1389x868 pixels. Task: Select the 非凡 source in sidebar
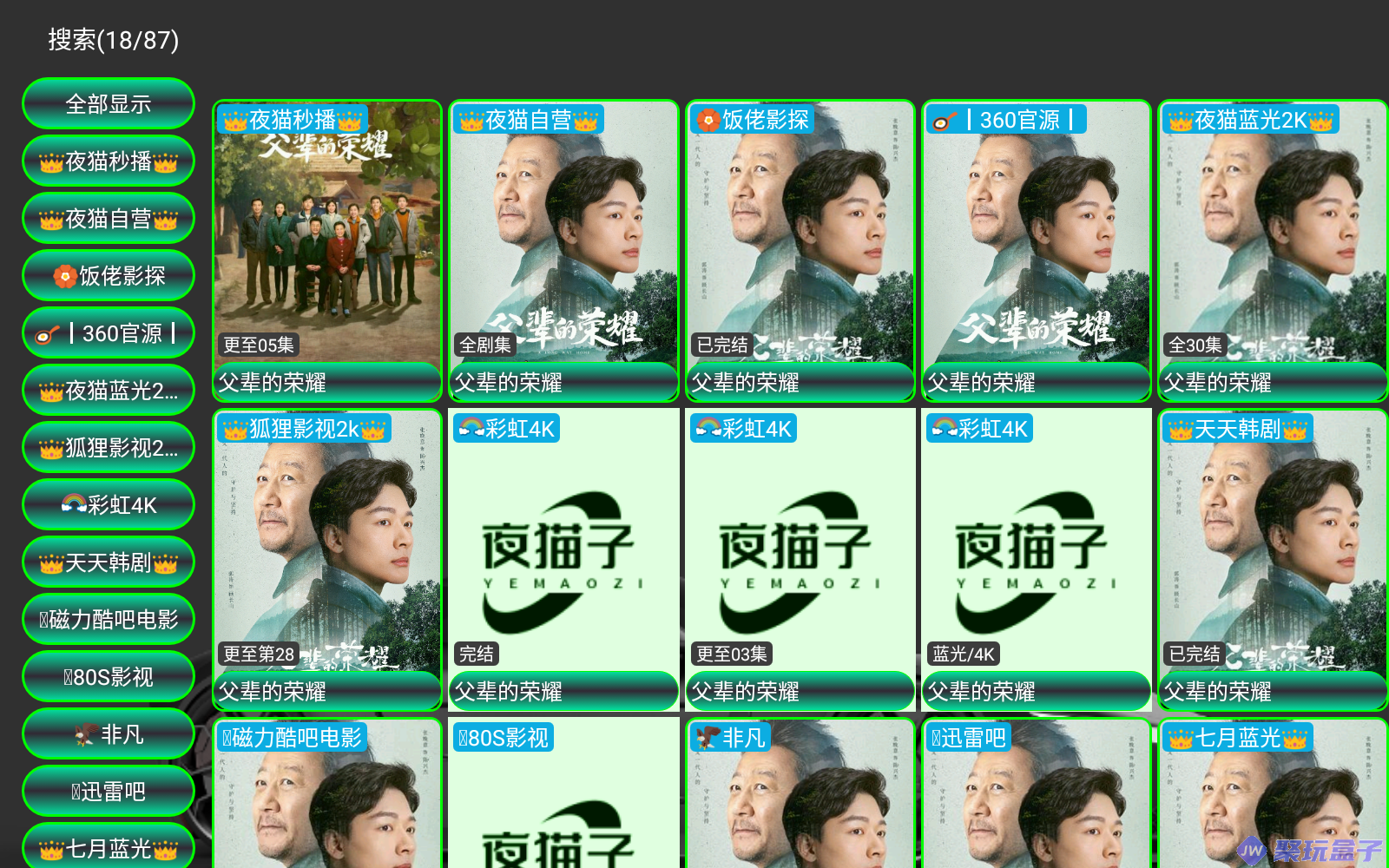109,734
